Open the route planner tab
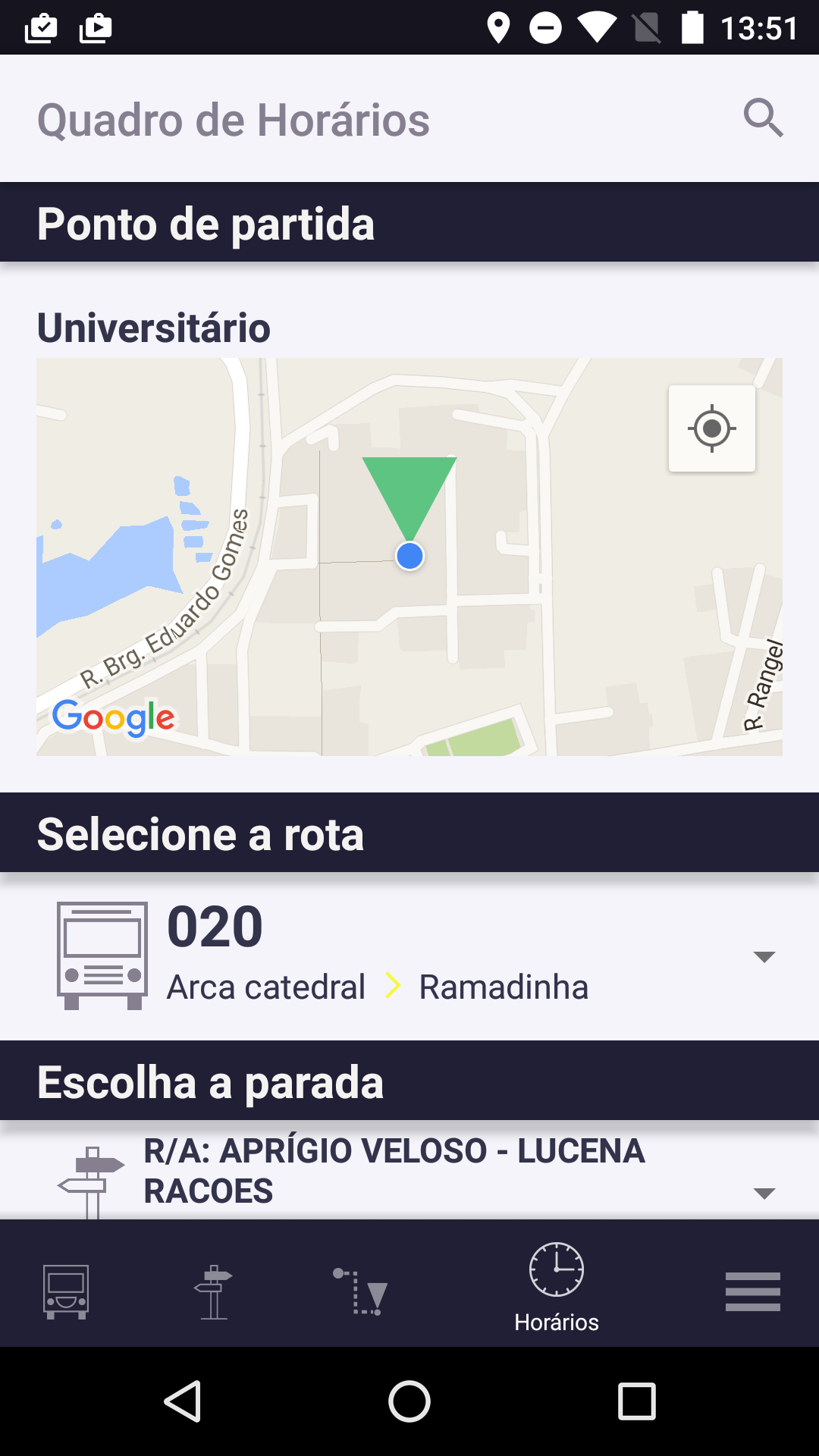Screen dimensions: 819x1456 click(x=362, y=1291)
